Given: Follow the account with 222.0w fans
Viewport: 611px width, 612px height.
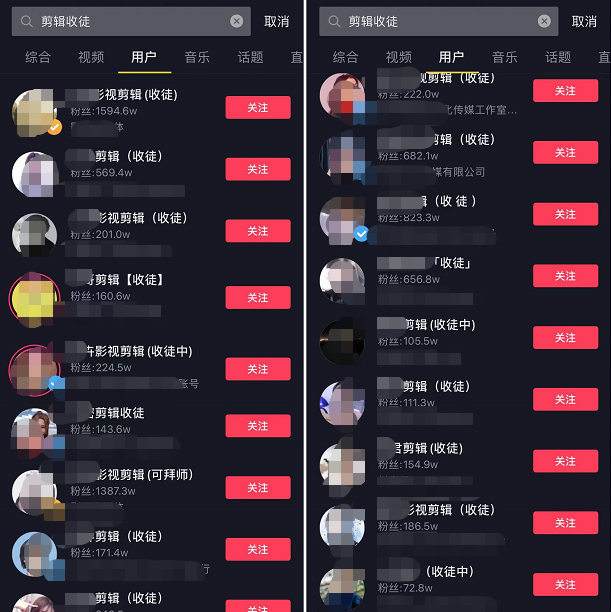Looking at the screenshot, I should 565,91.
